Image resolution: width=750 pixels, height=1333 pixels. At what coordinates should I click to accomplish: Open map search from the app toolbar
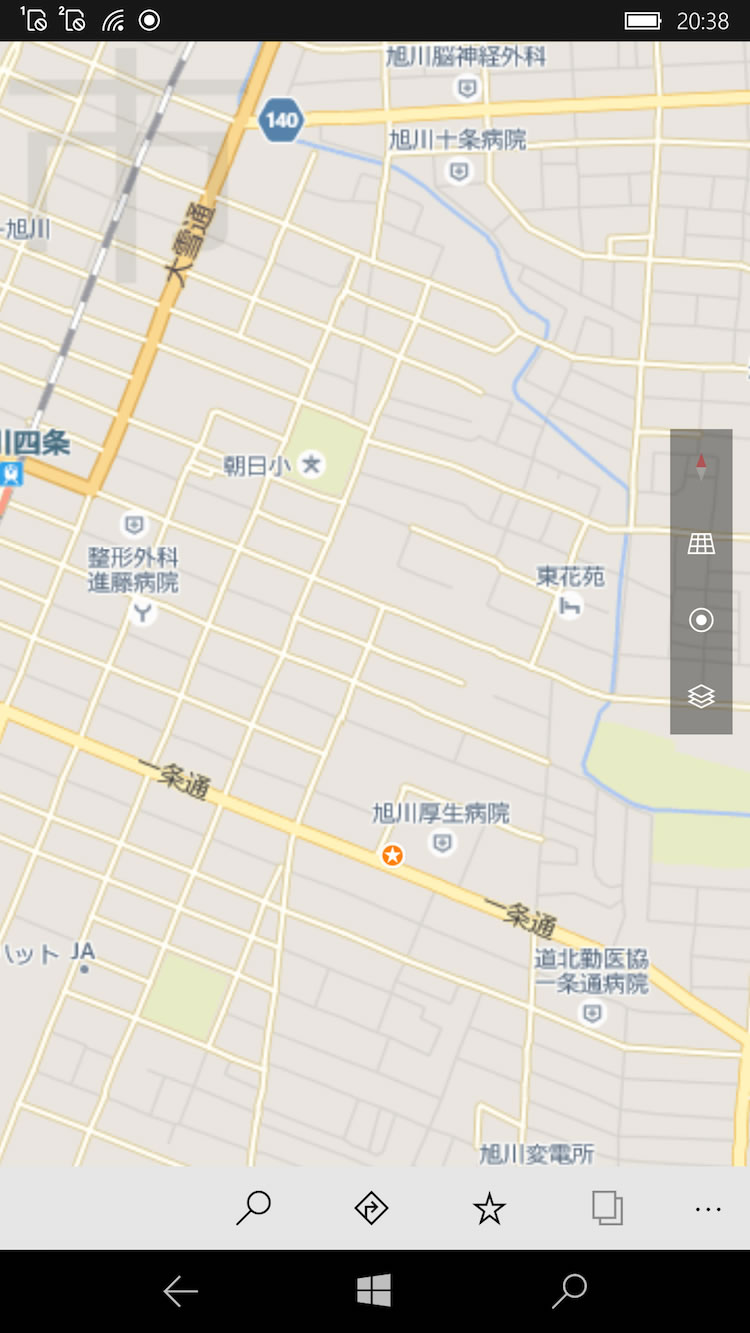(x=253, y=1208)
